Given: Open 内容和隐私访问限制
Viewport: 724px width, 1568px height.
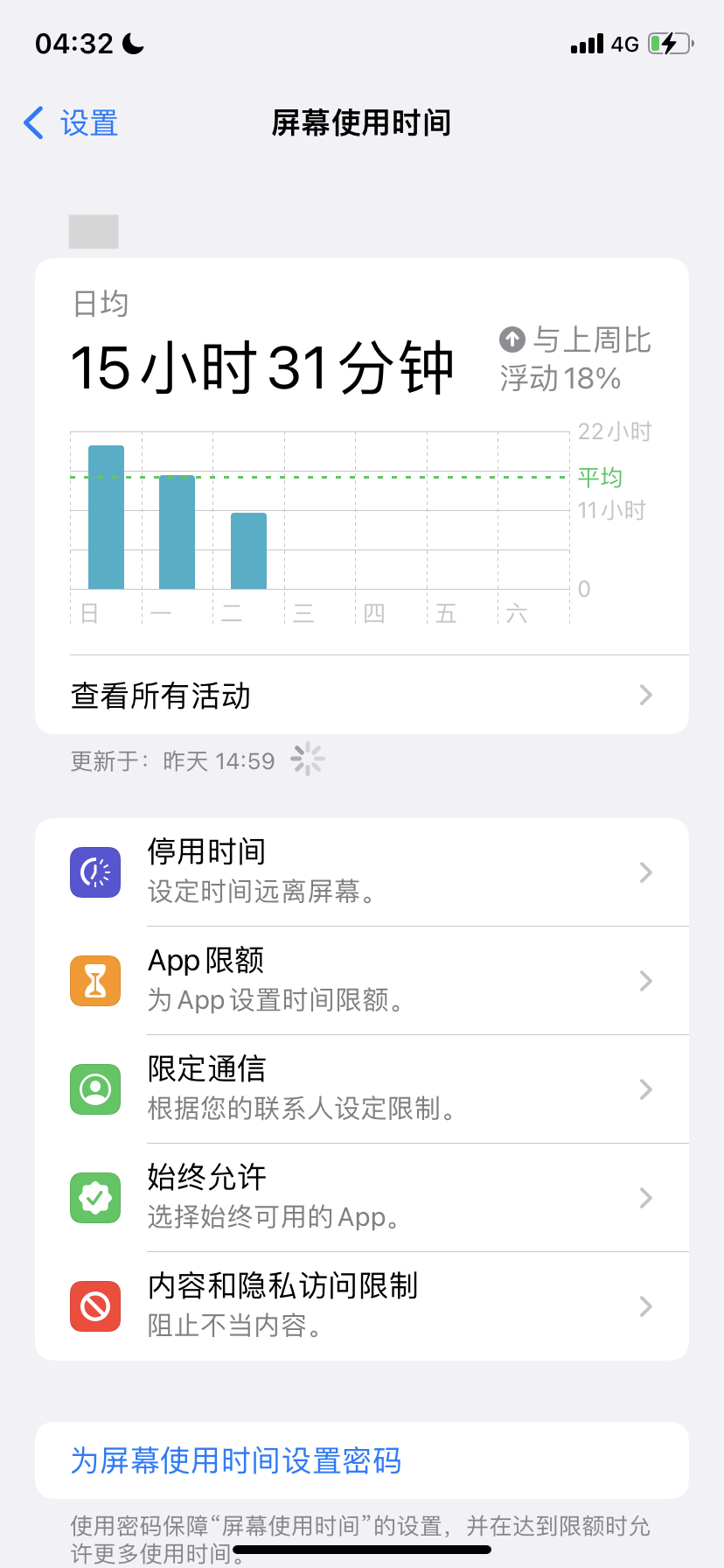Looking at the screenshot, I should pyautogui.click(x=361, y=1305).
